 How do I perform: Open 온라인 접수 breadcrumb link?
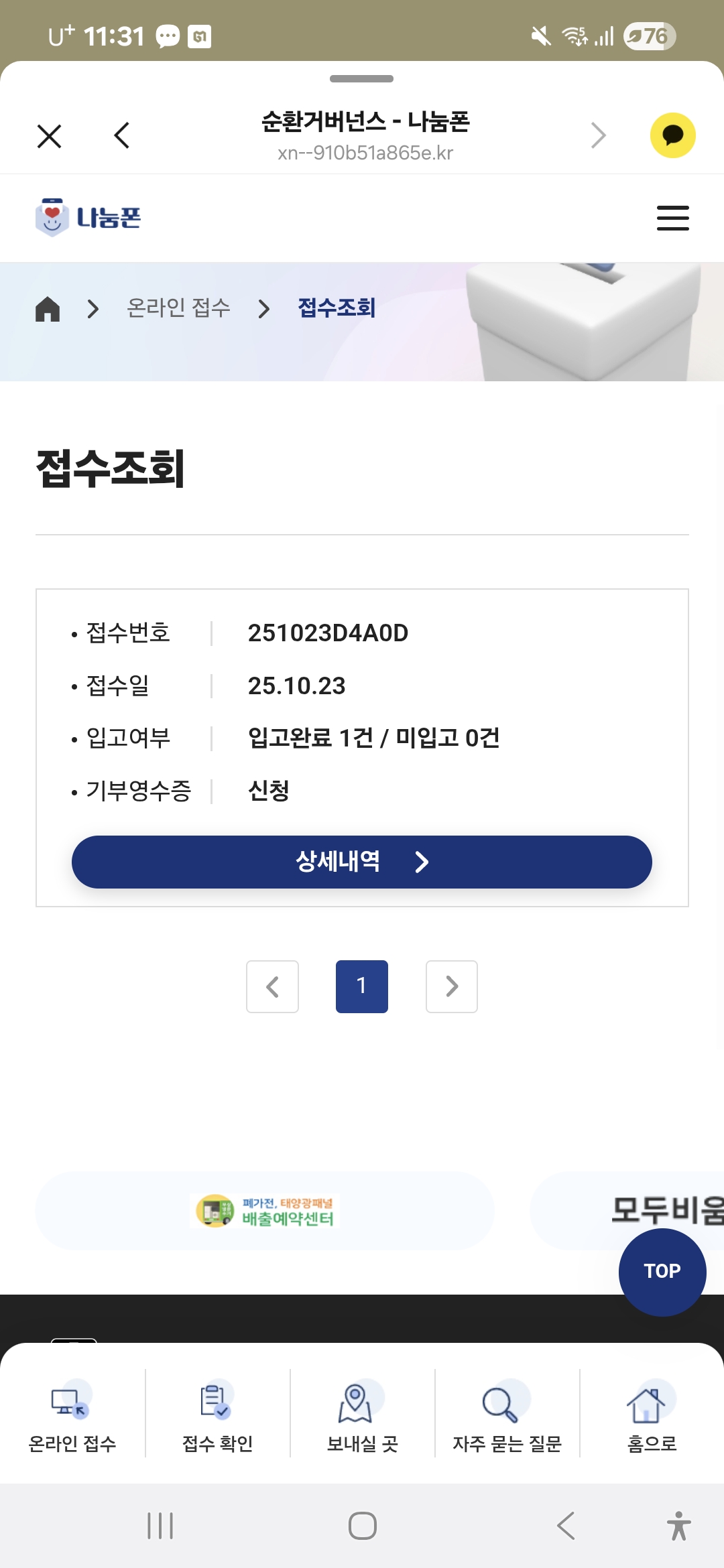[178, 308]
